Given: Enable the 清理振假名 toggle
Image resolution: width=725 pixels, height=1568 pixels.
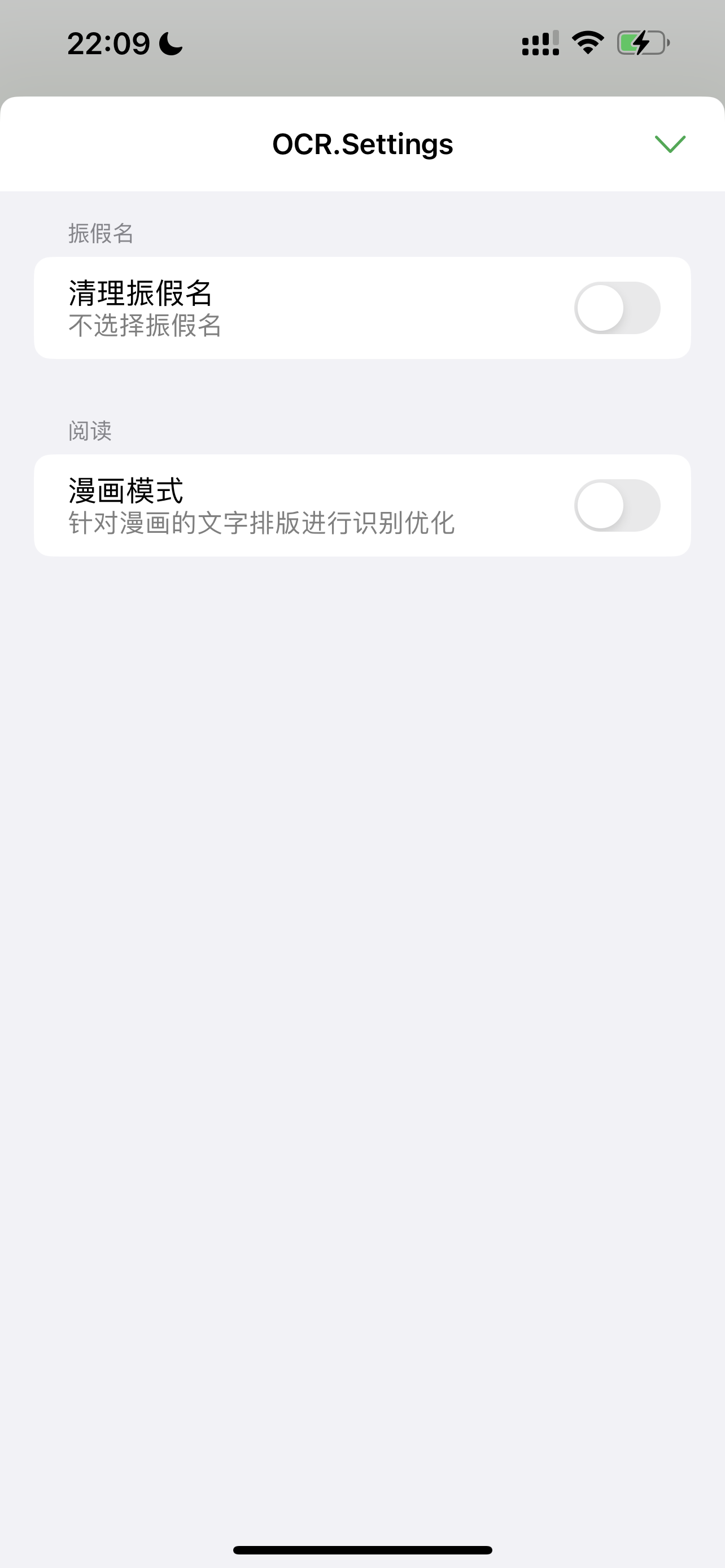Looking at the screenshot, I should coord(617,308).
